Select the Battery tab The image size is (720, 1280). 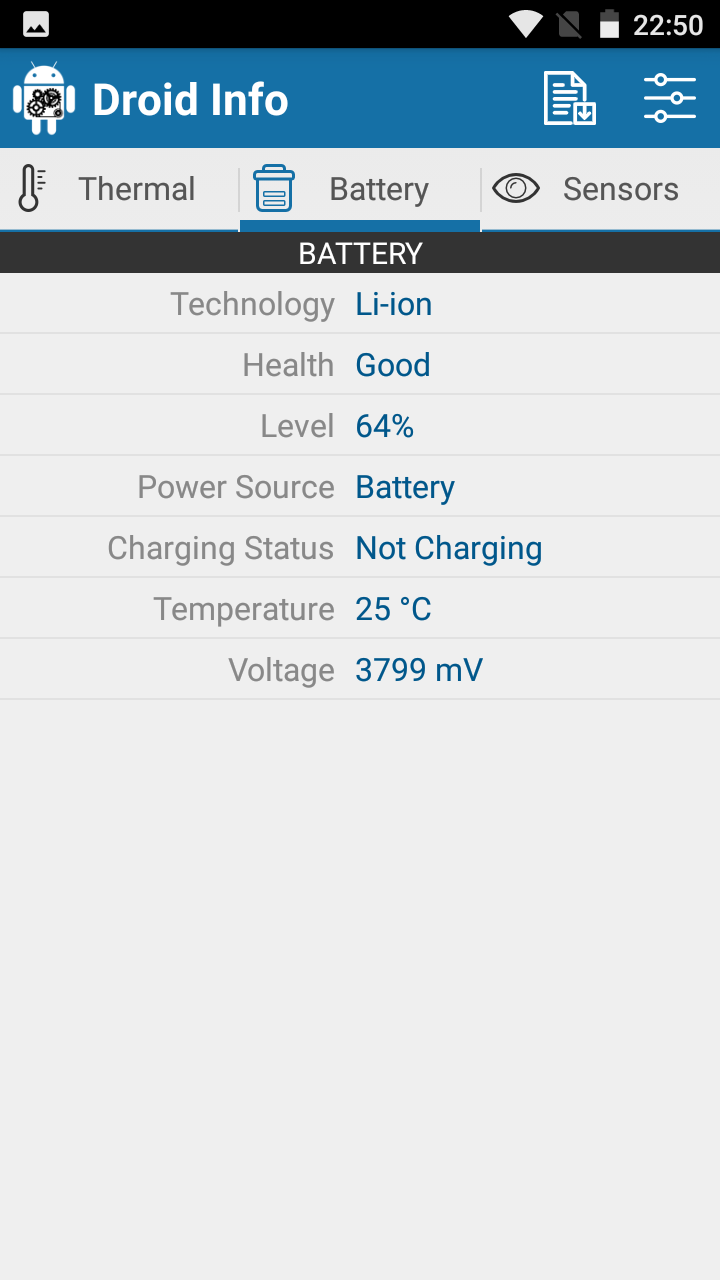360,189
